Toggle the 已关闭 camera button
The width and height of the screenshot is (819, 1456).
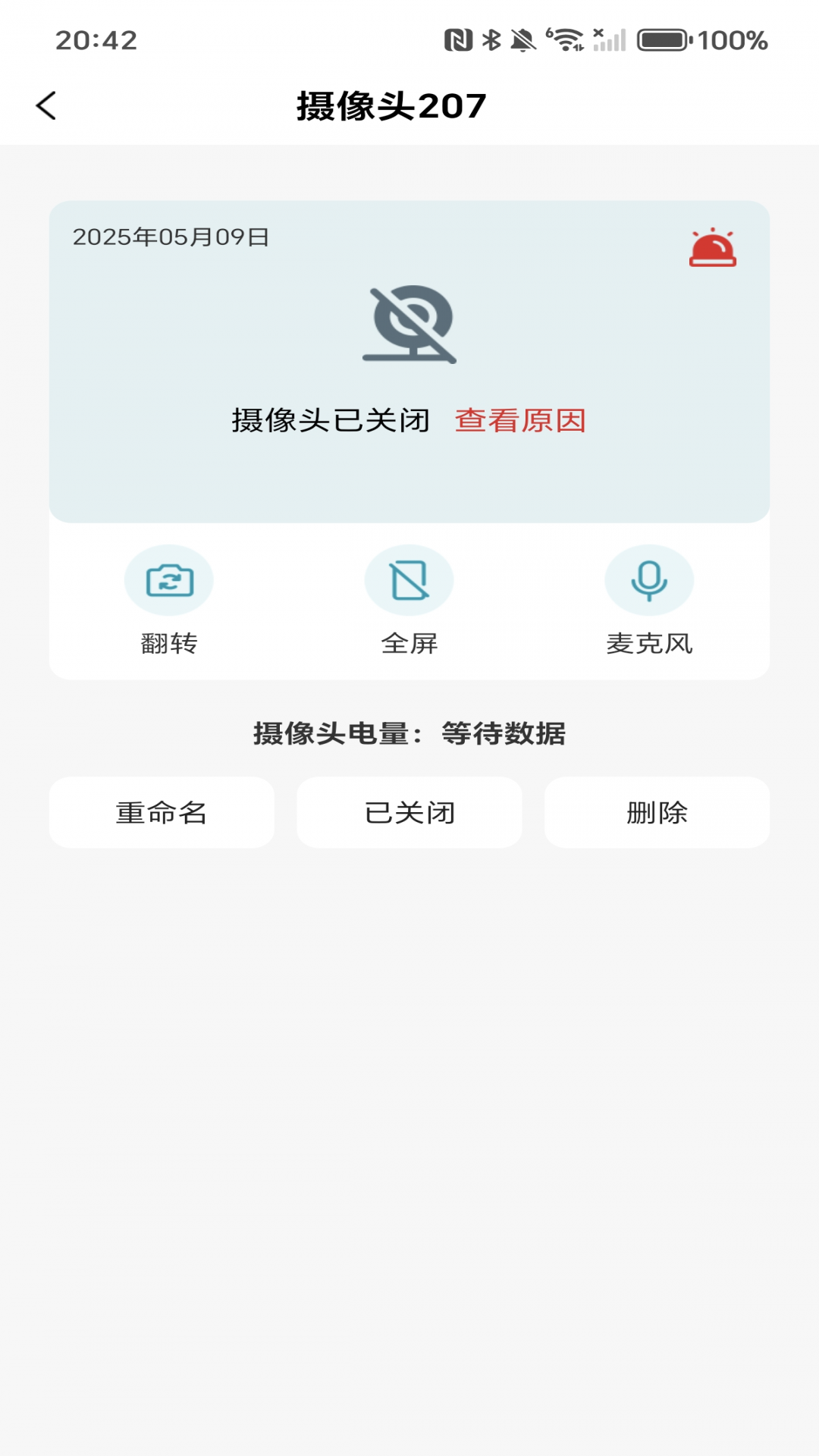[x=409, y=812]
